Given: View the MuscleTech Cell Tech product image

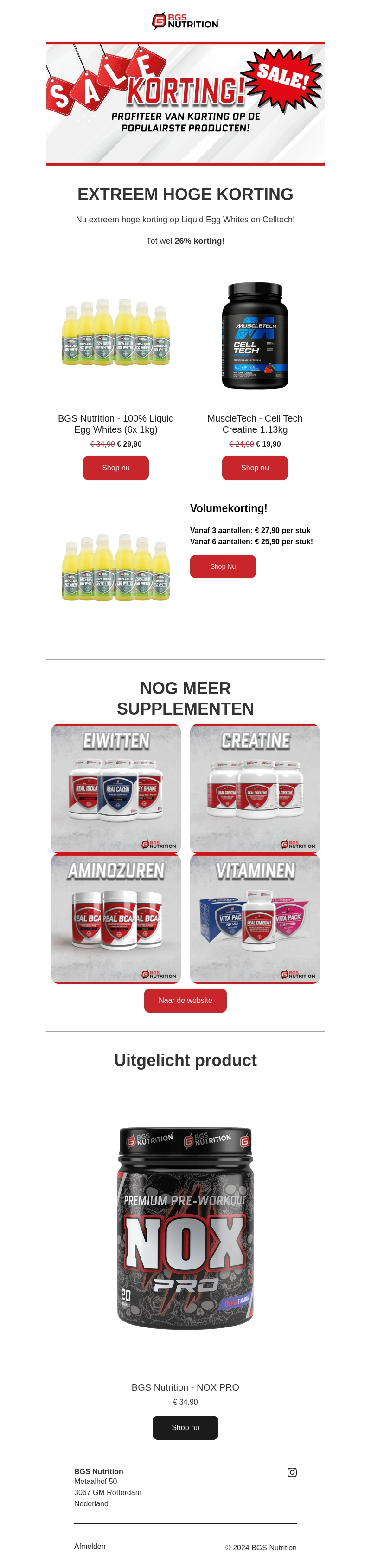Looking at the screenshot, I should pos(255,335).
